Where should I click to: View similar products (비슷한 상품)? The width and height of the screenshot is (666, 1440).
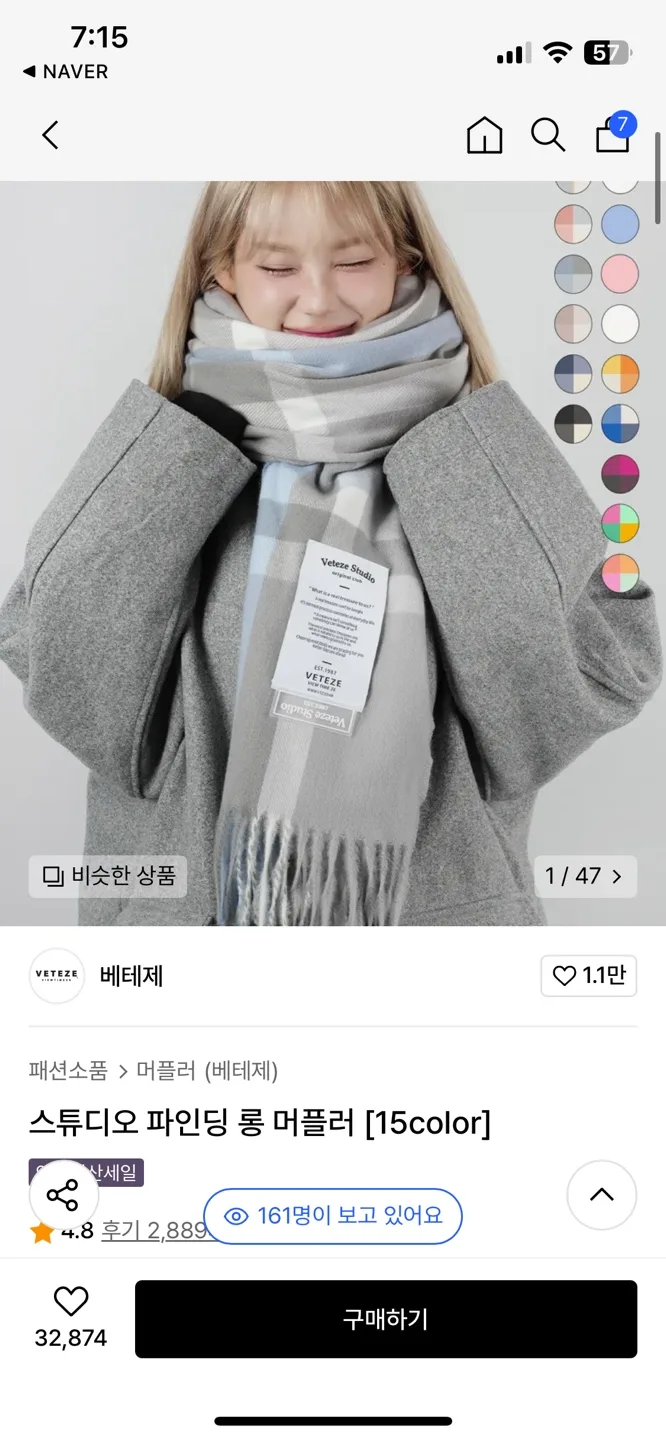(x=108, y=876)
